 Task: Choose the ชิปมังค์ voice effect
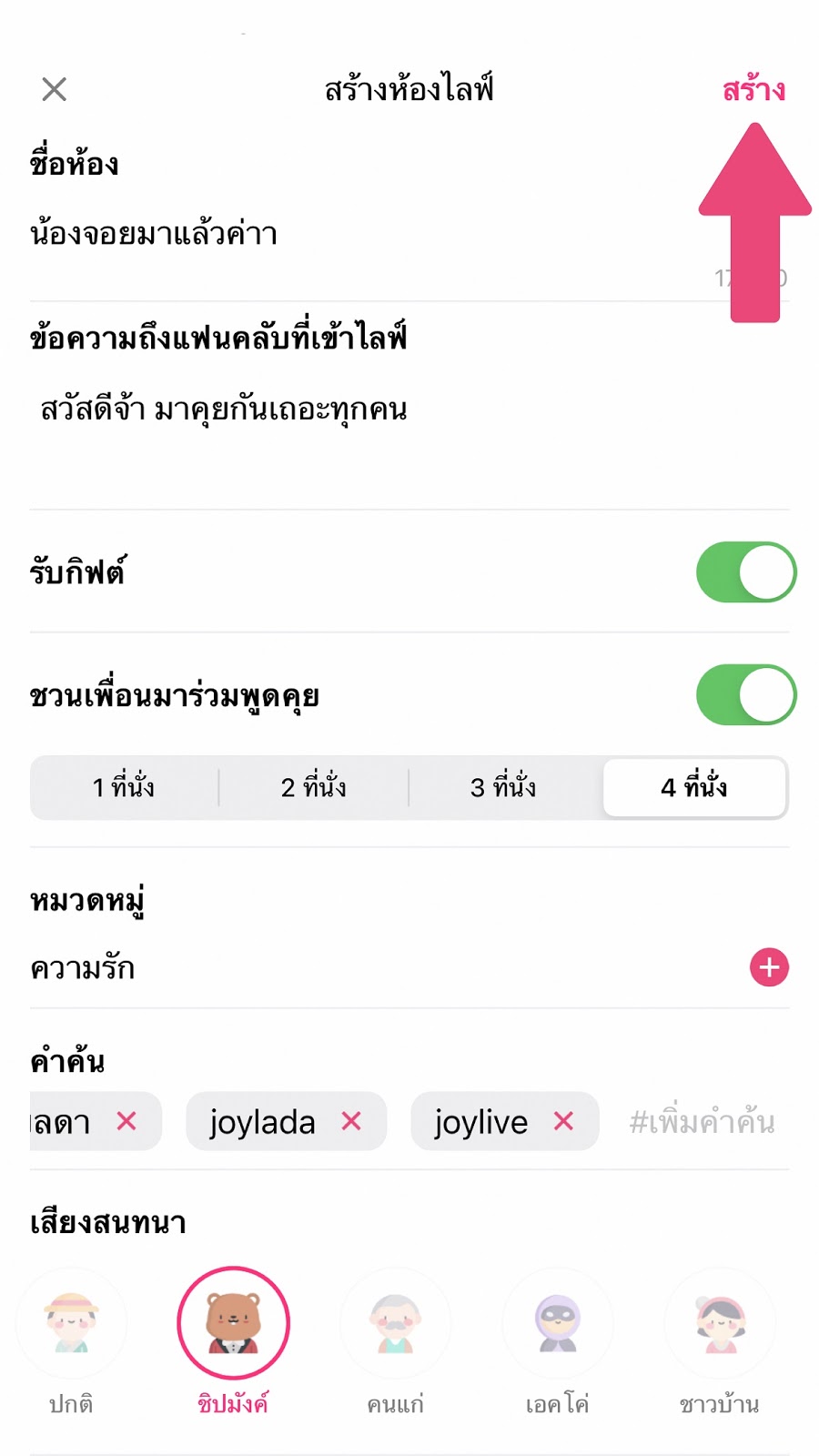[233, 1324]
